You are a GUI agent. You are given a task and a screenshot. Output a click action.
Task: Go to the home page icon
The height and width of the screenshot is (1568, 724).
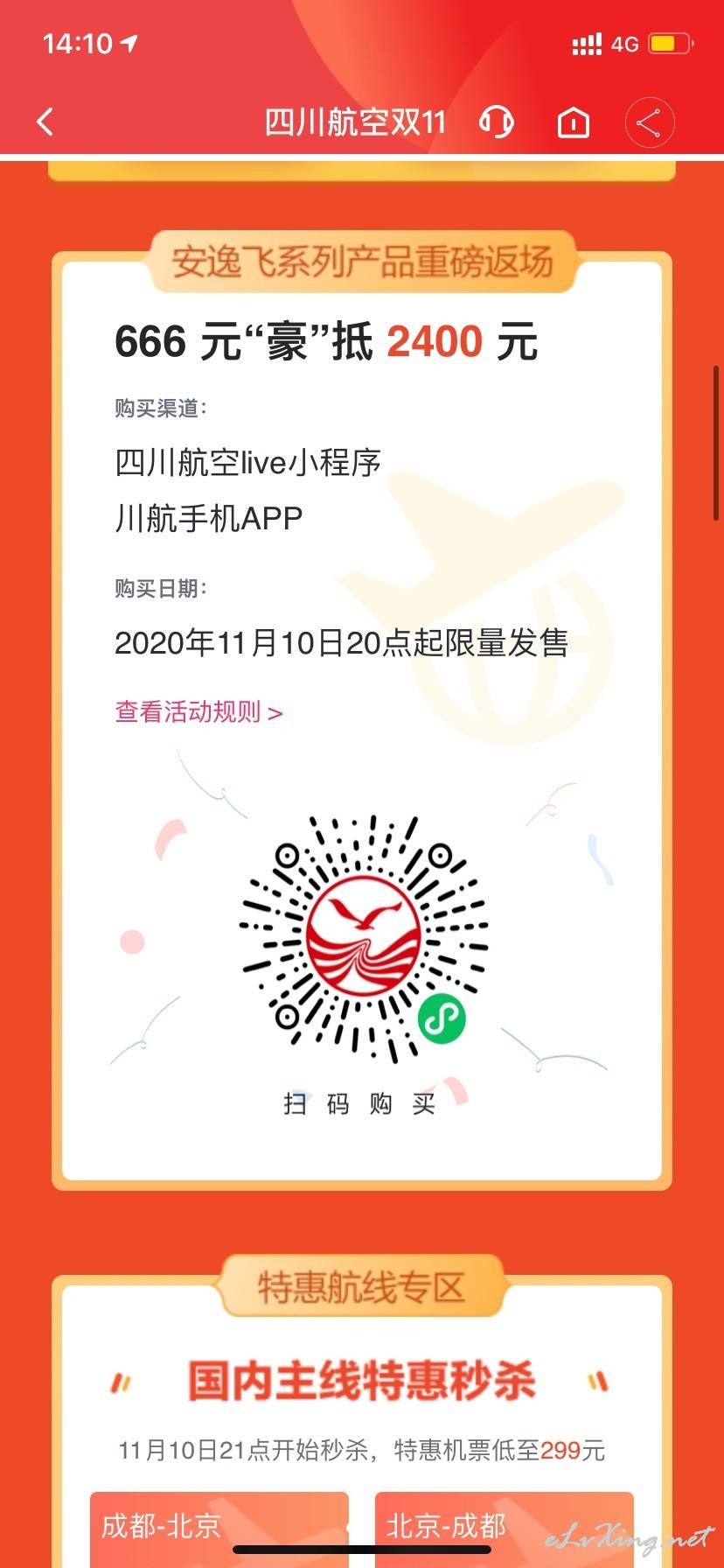point(574,122)
